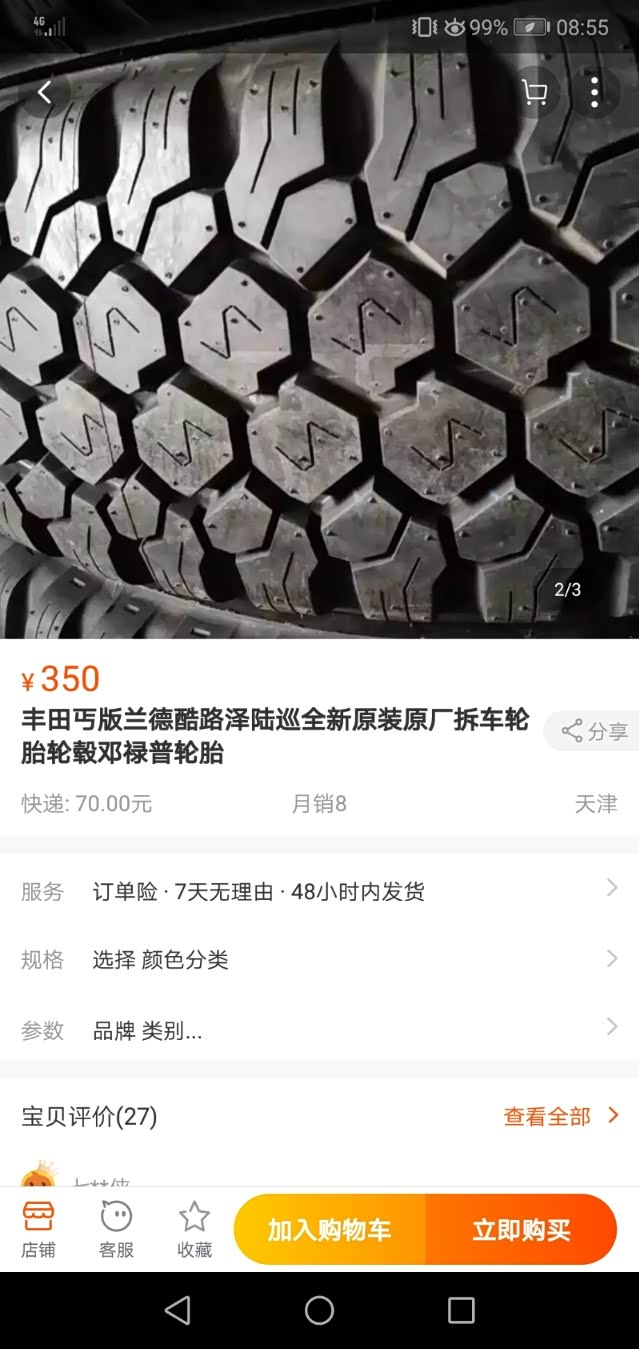Open the three-dot overflow menu
Screen dimensions: 639x1349
[x=594, y=93]
